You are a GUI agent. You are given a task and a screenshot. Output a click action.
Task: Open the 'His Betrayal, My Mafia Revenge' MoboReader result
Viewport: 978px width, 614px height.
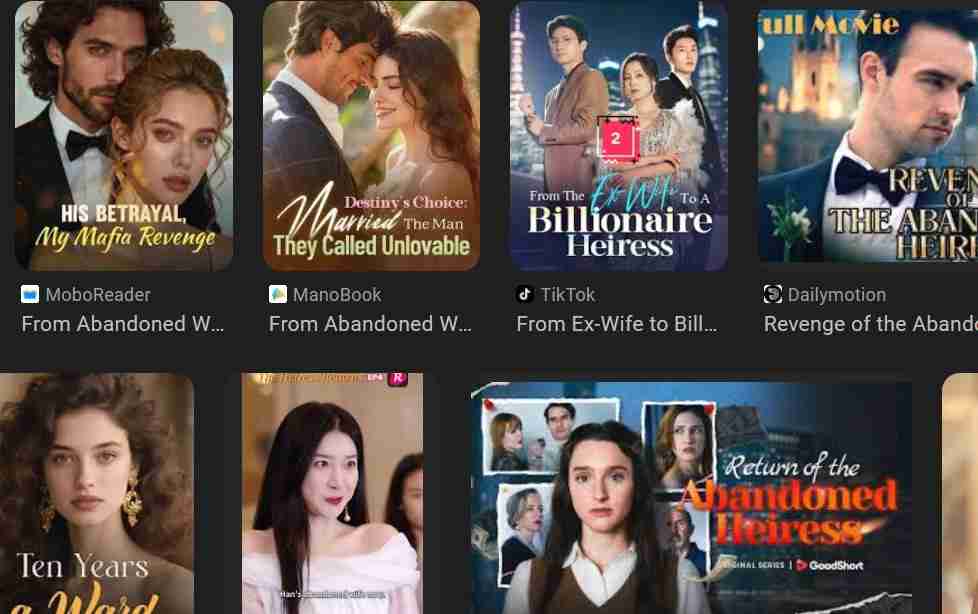click(x=124, y=136)
